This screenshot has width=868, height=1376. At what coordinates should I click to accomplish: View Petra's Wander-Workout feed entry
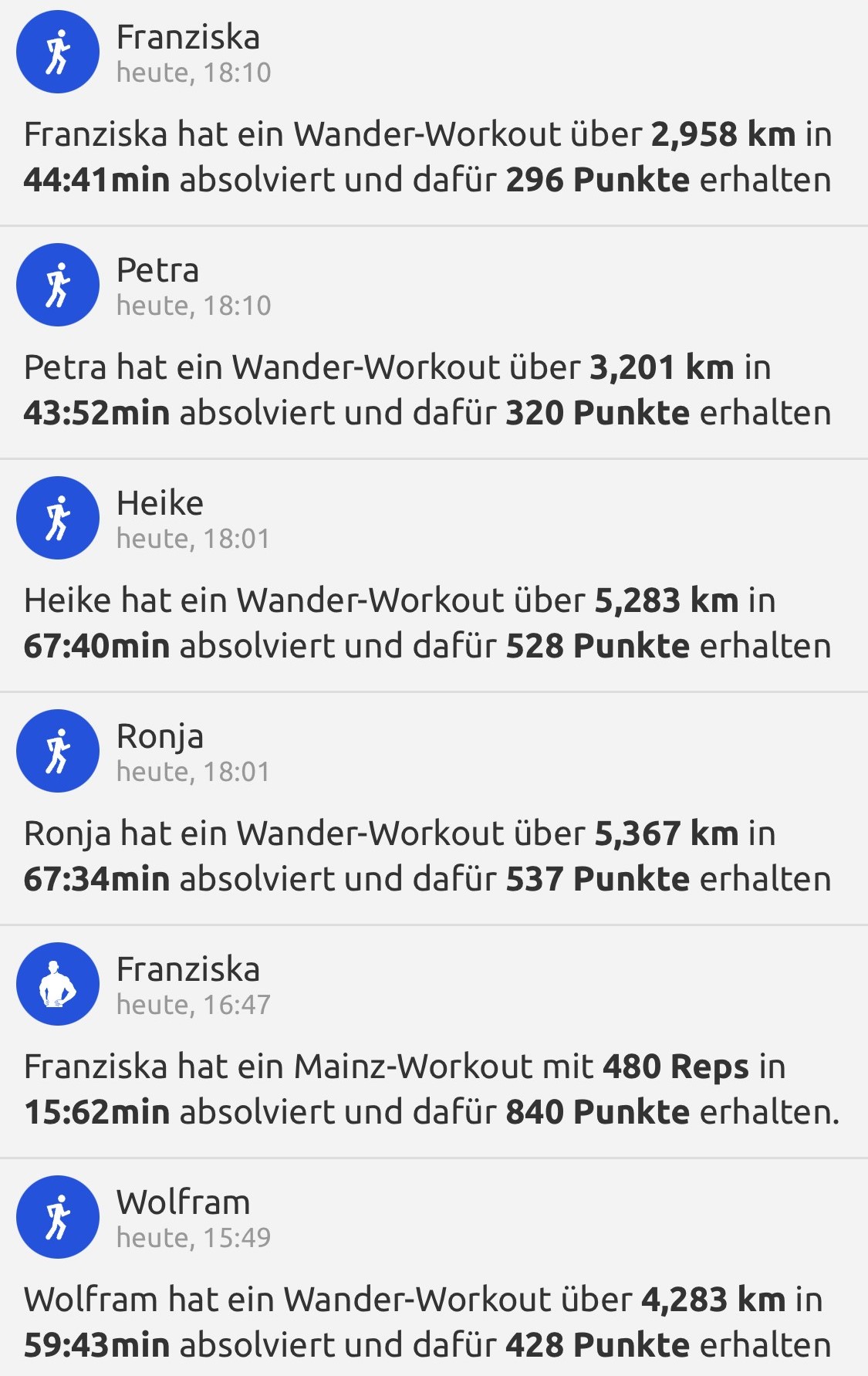(x=428, y=390)
